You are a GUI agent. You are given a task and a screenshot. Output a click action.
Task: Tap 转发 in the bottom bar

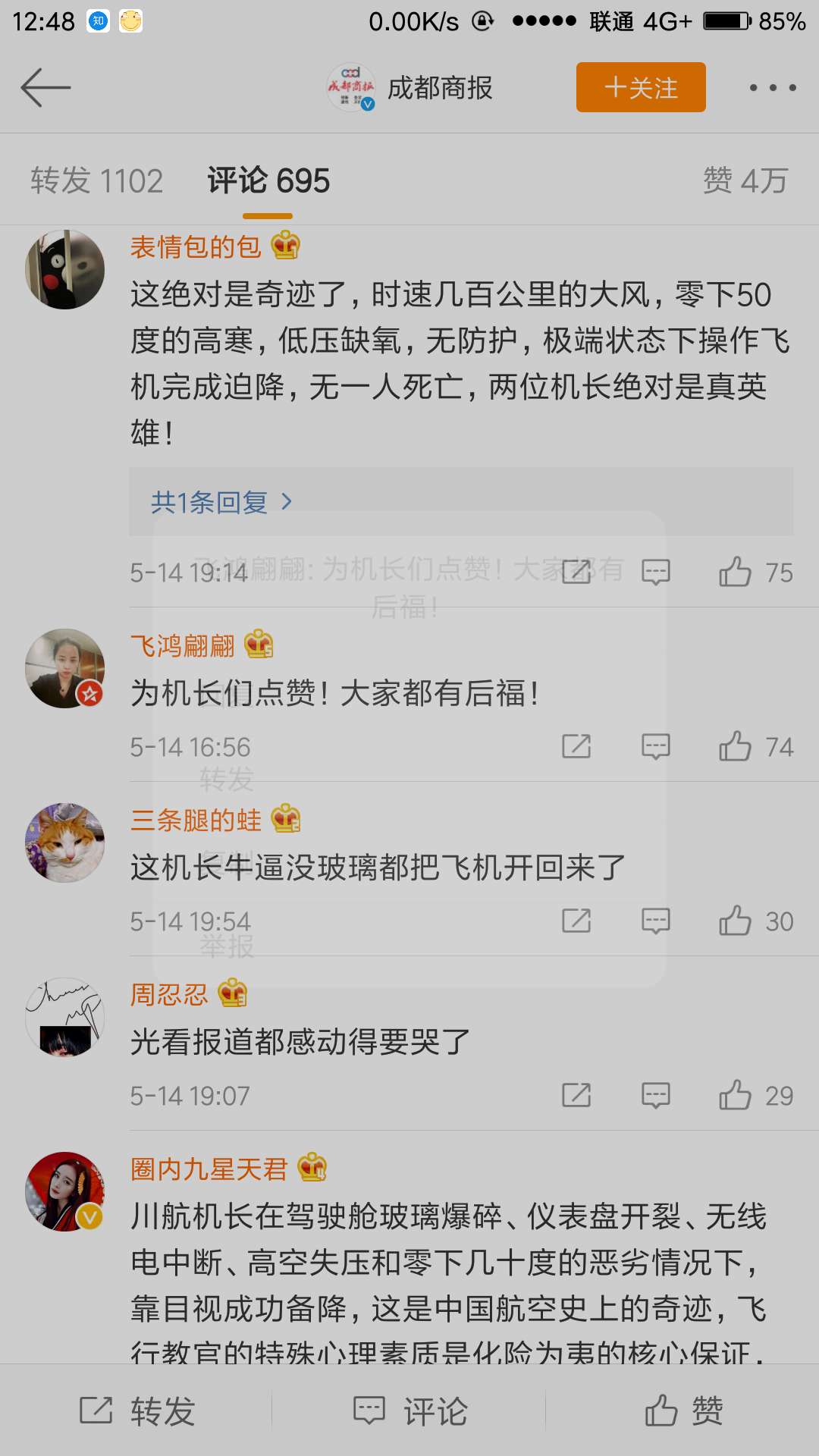[x=138, y=1411]
